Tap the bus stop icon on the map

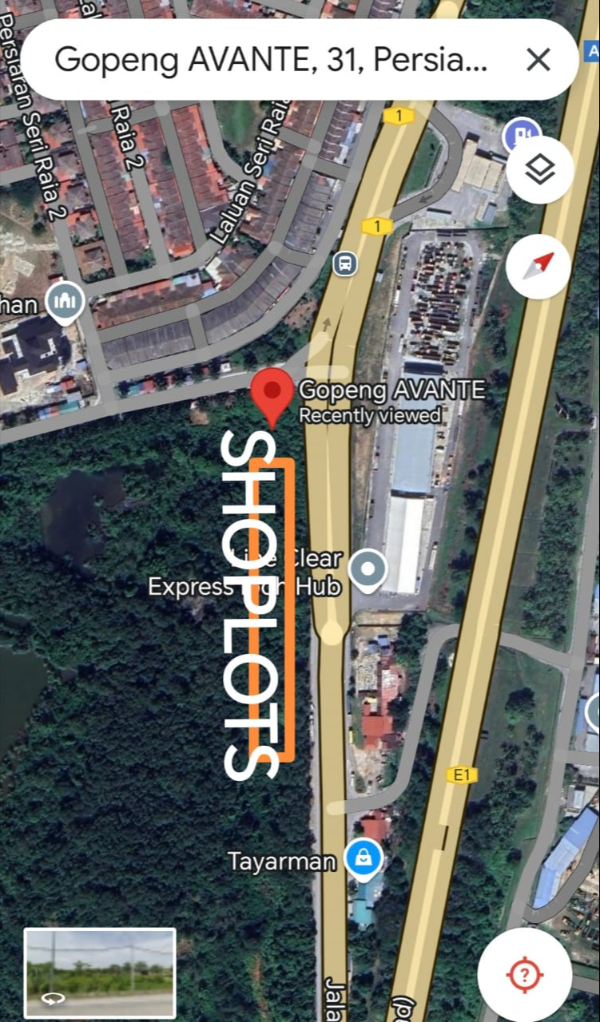[344, 264]
